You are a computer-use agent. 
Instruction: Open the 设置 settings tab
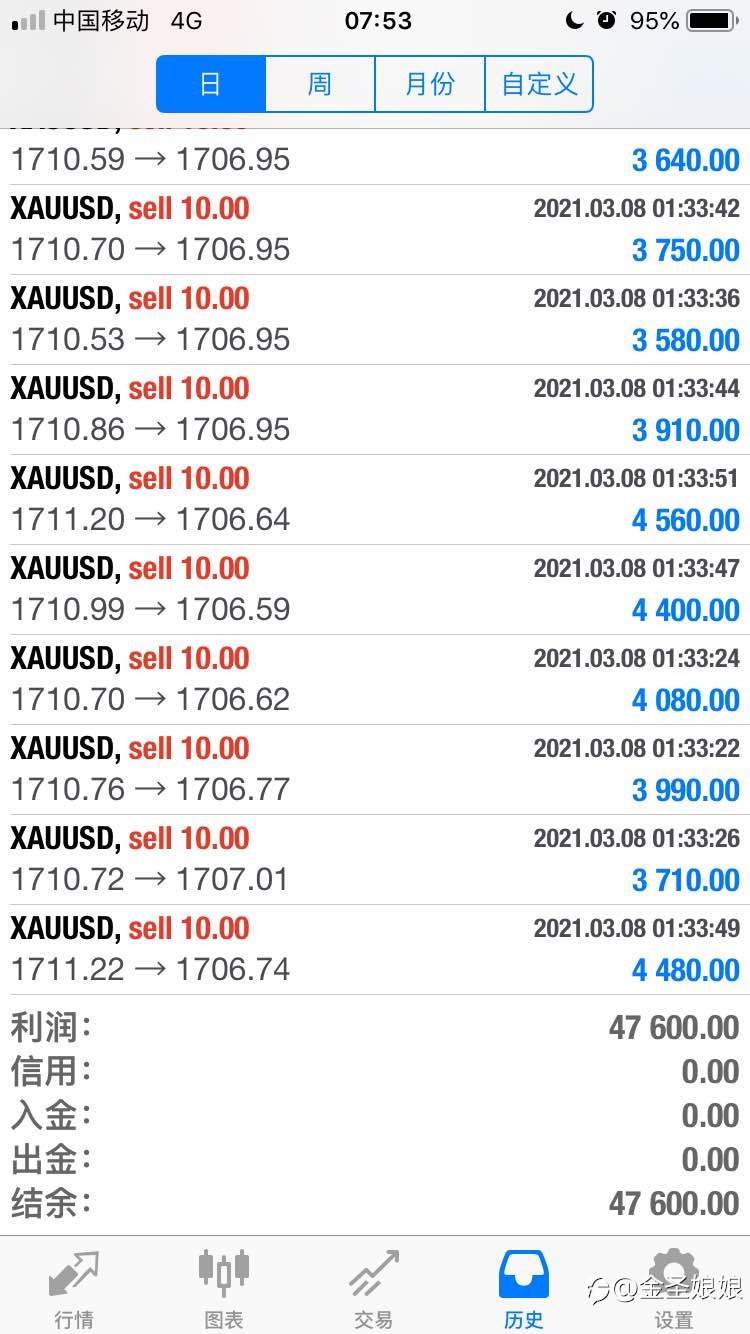coord(674,1288)
